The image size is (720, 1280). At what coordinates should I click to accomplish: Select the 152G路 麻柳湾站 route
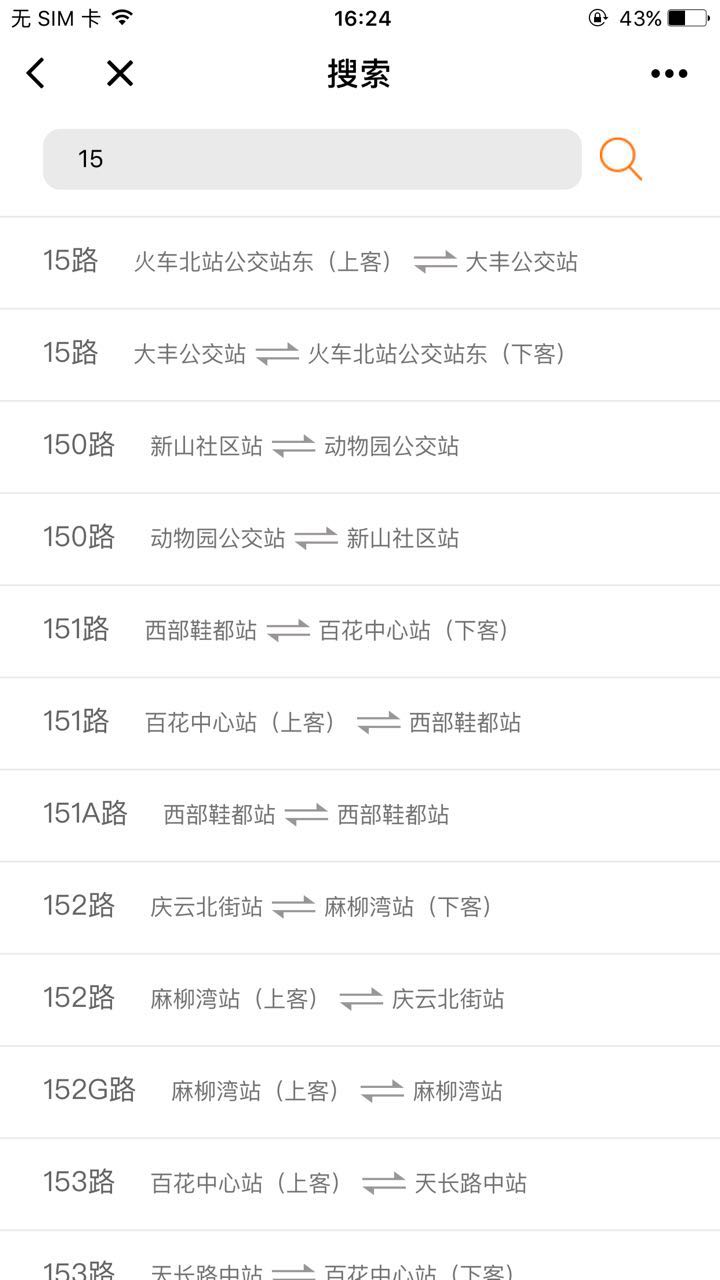click(360, 1091)
